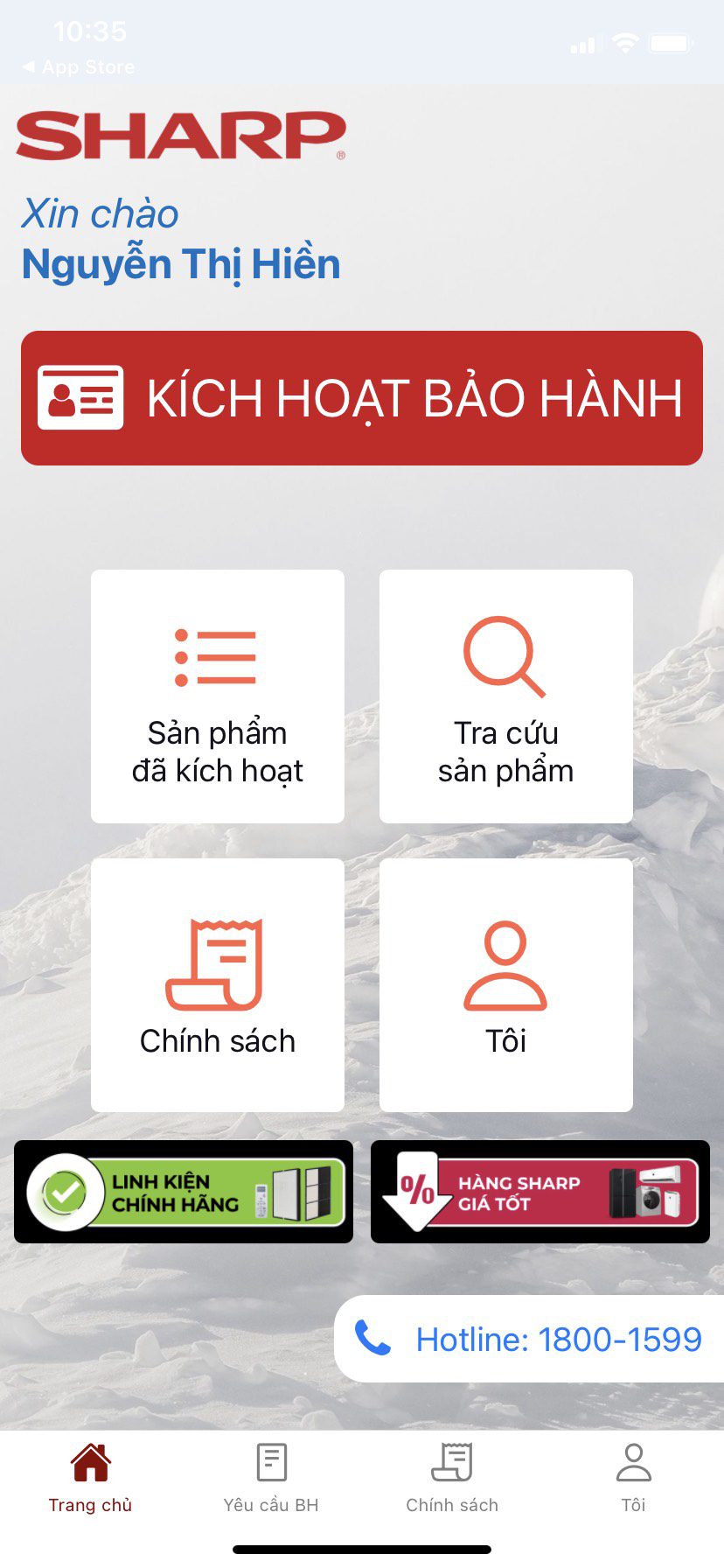Go to the Tôi tab in bottom bar

[x=633, y=1479]
